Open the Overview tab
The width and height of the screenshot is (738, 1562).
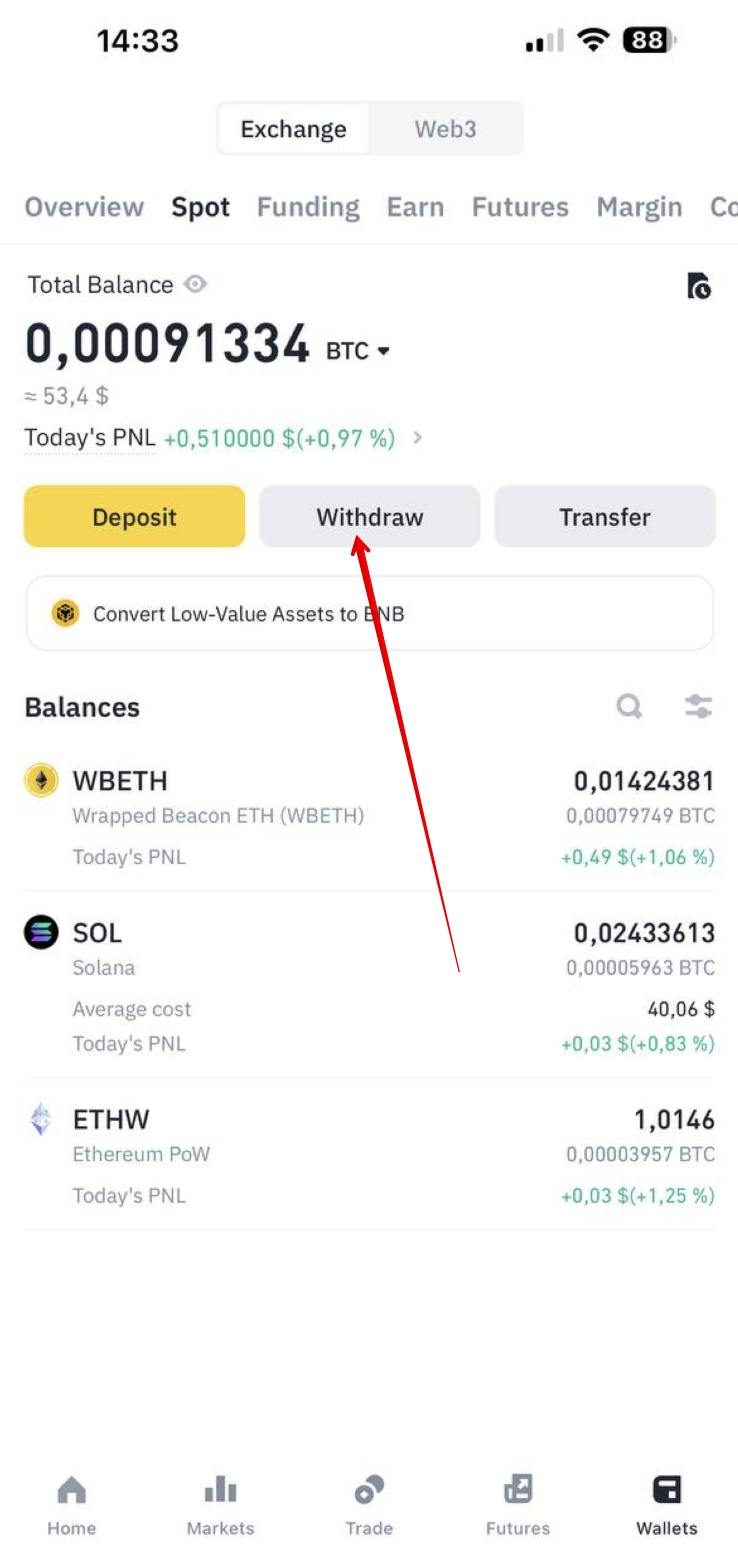click(84, 207)
